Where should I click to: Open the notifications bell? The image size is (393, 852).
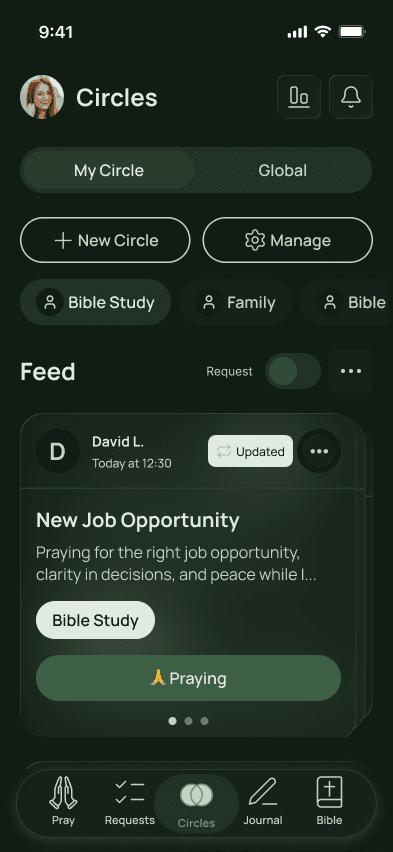click(x=351, y=97)
